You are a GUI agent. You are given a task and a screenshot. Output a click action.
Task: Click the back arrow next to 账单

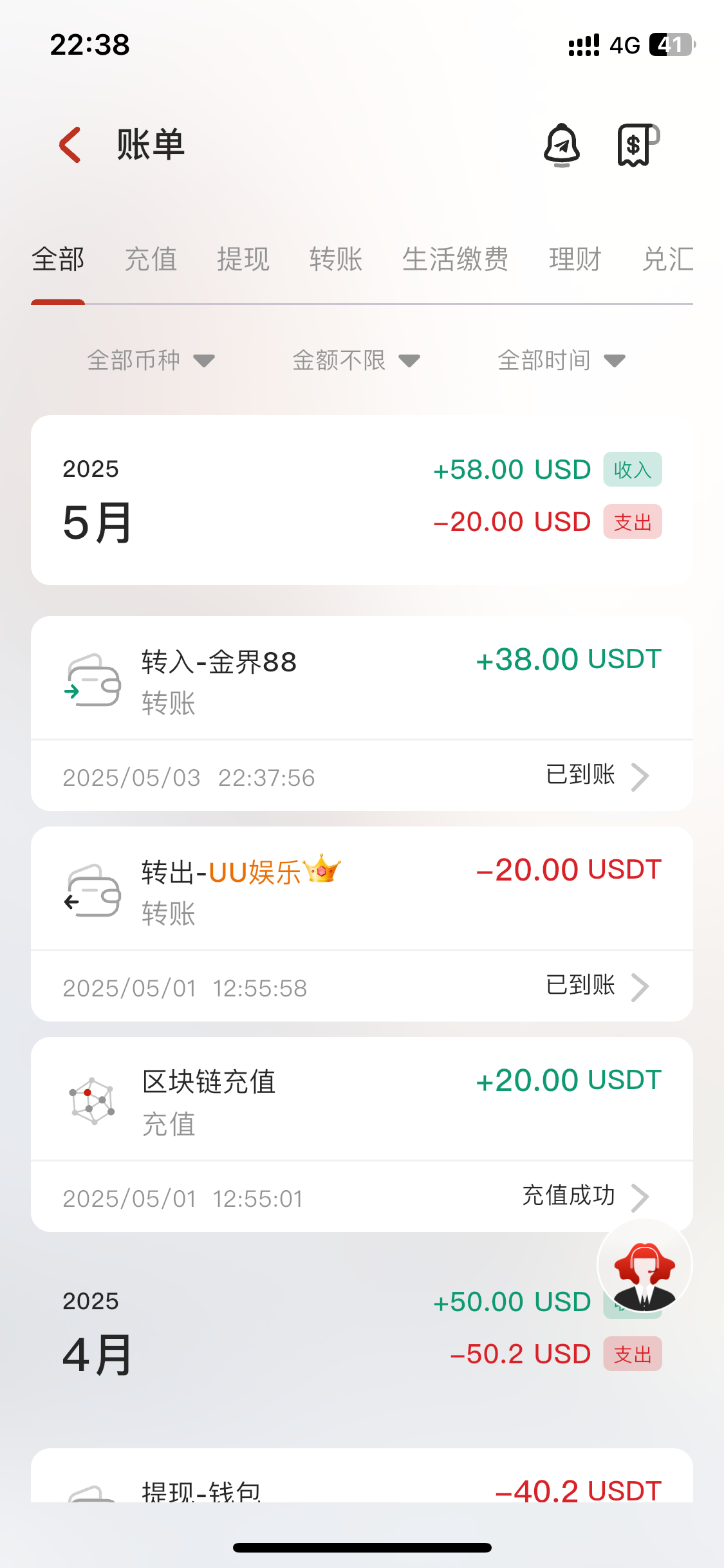[x=69, y=144]
